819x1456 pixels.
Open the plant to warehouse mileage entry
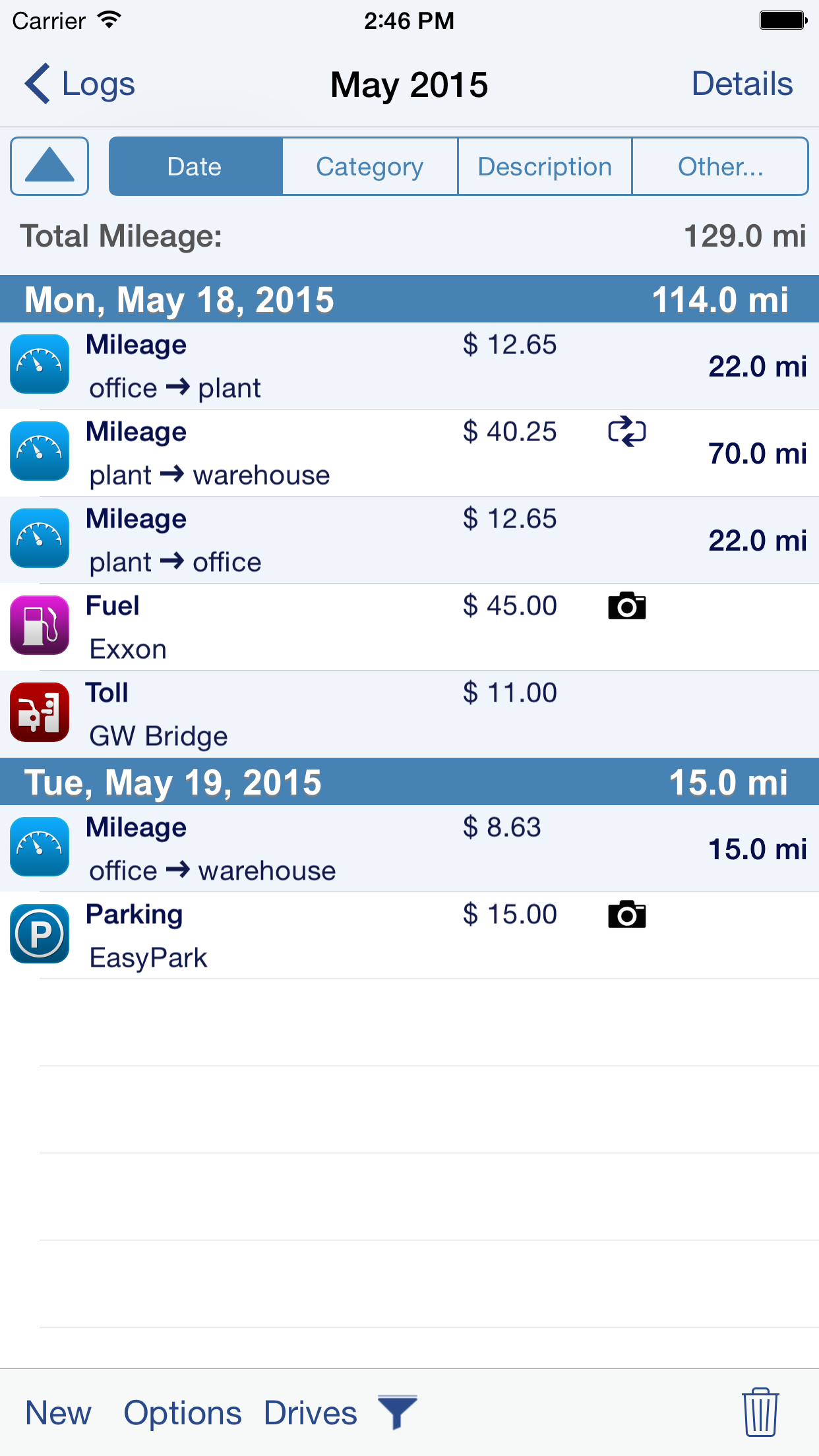[409, 453]
